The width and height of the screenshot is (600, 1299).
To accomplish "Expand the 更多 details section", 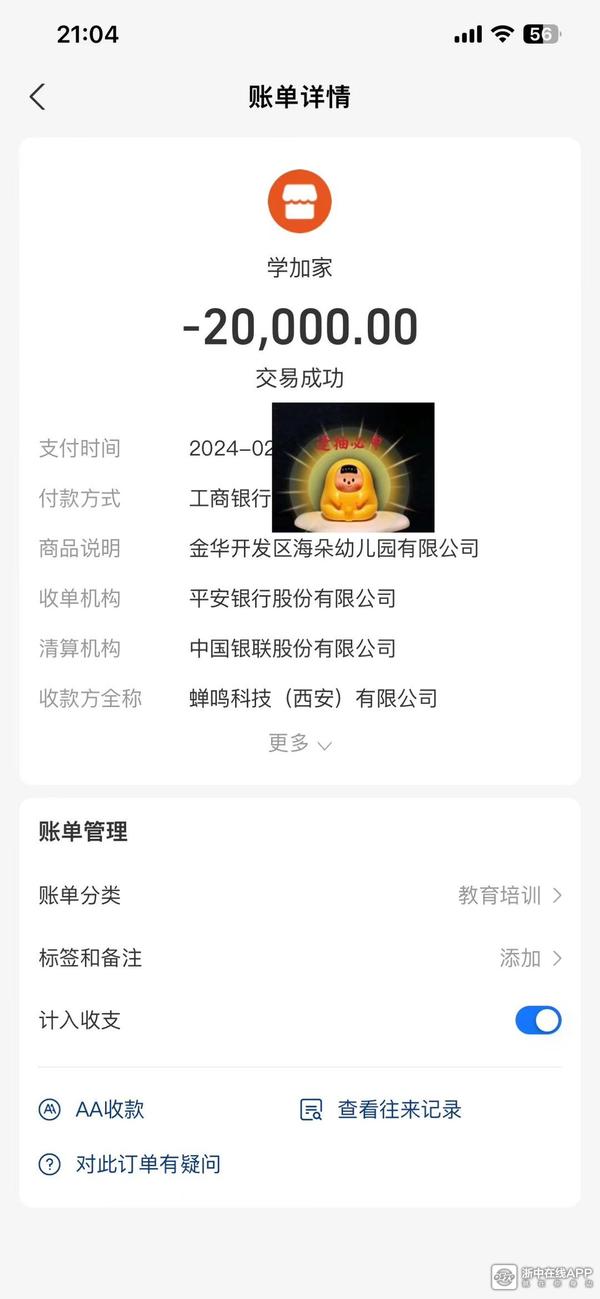I will [300, 743].
